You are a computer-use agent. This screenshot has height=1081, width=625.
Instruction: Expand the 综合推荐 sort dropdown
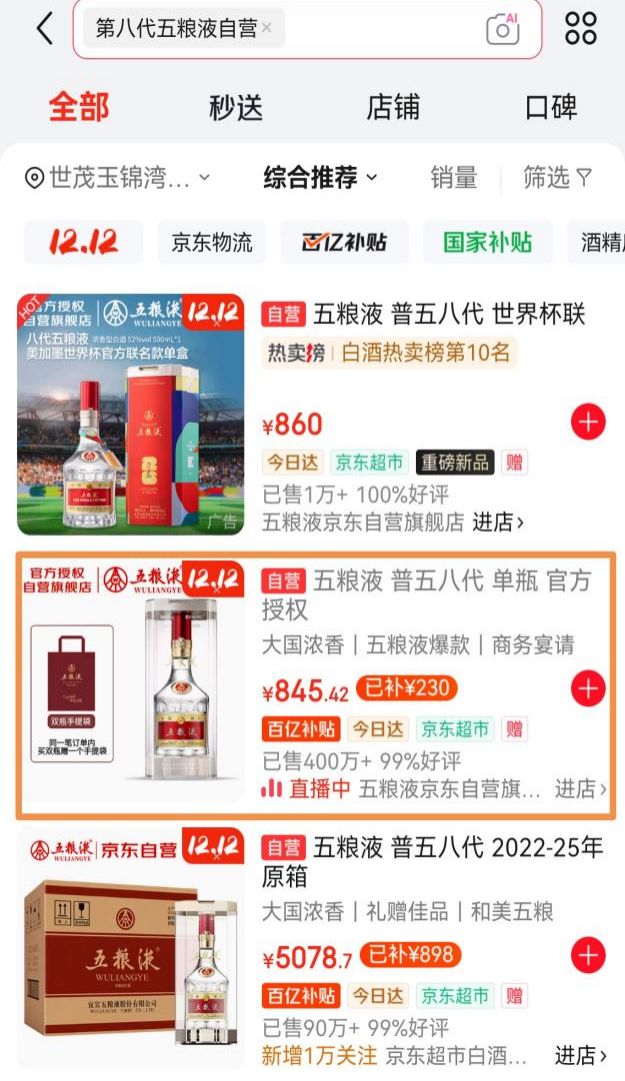click(320, 178)
